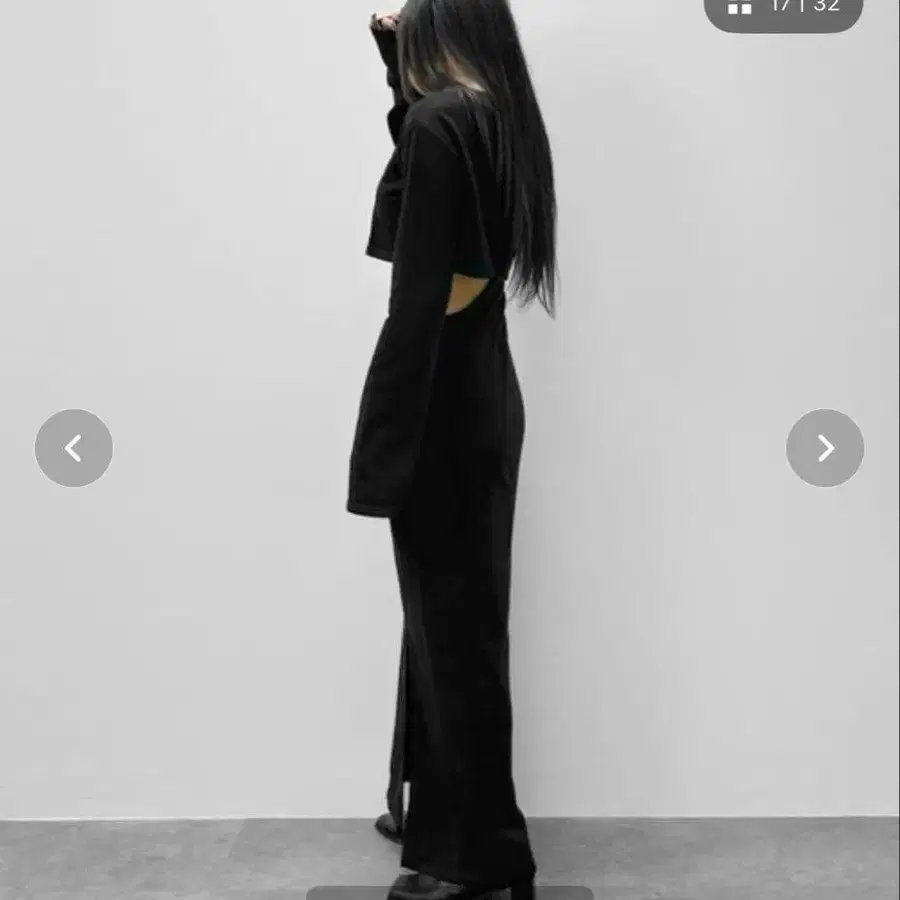Image resolution: width=900 pixels, height=900 pixels.
Task: Go to the previous product photo
Action: pos(73,448)
